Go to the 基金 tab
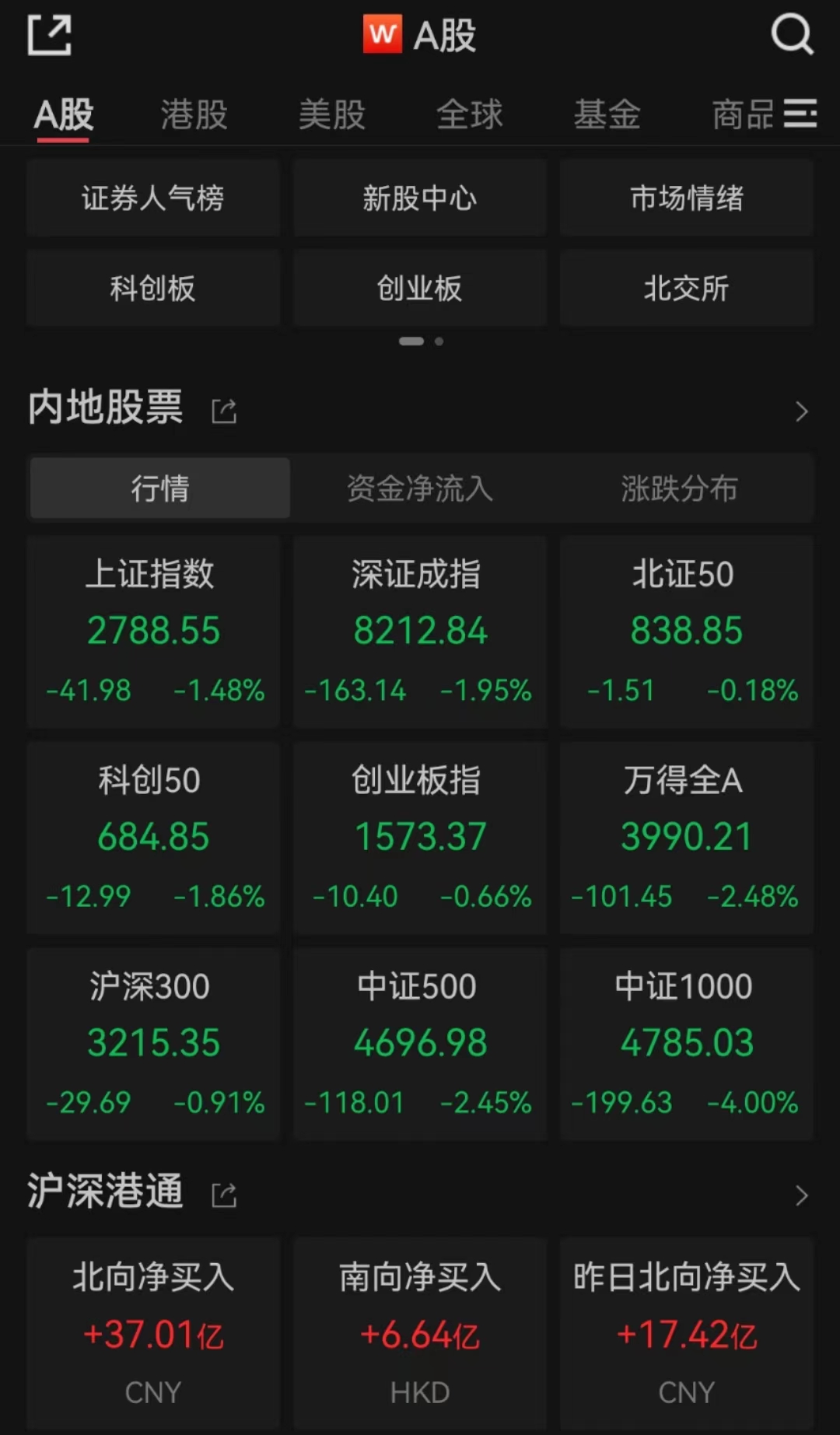This screenshot has width=840, height=1435. pos(607,114)
